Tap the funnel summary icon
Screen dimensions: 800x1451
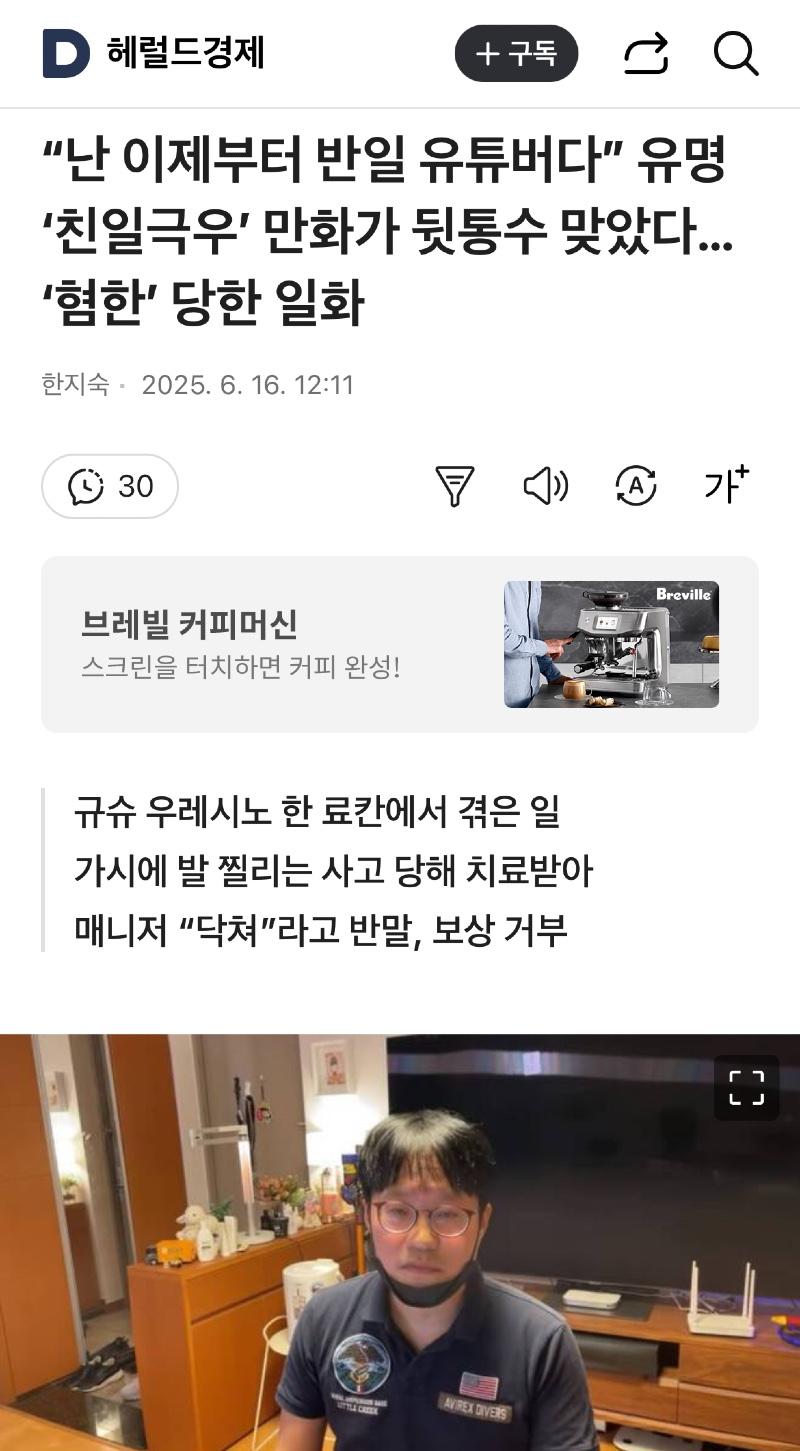[x=454, y=486]
